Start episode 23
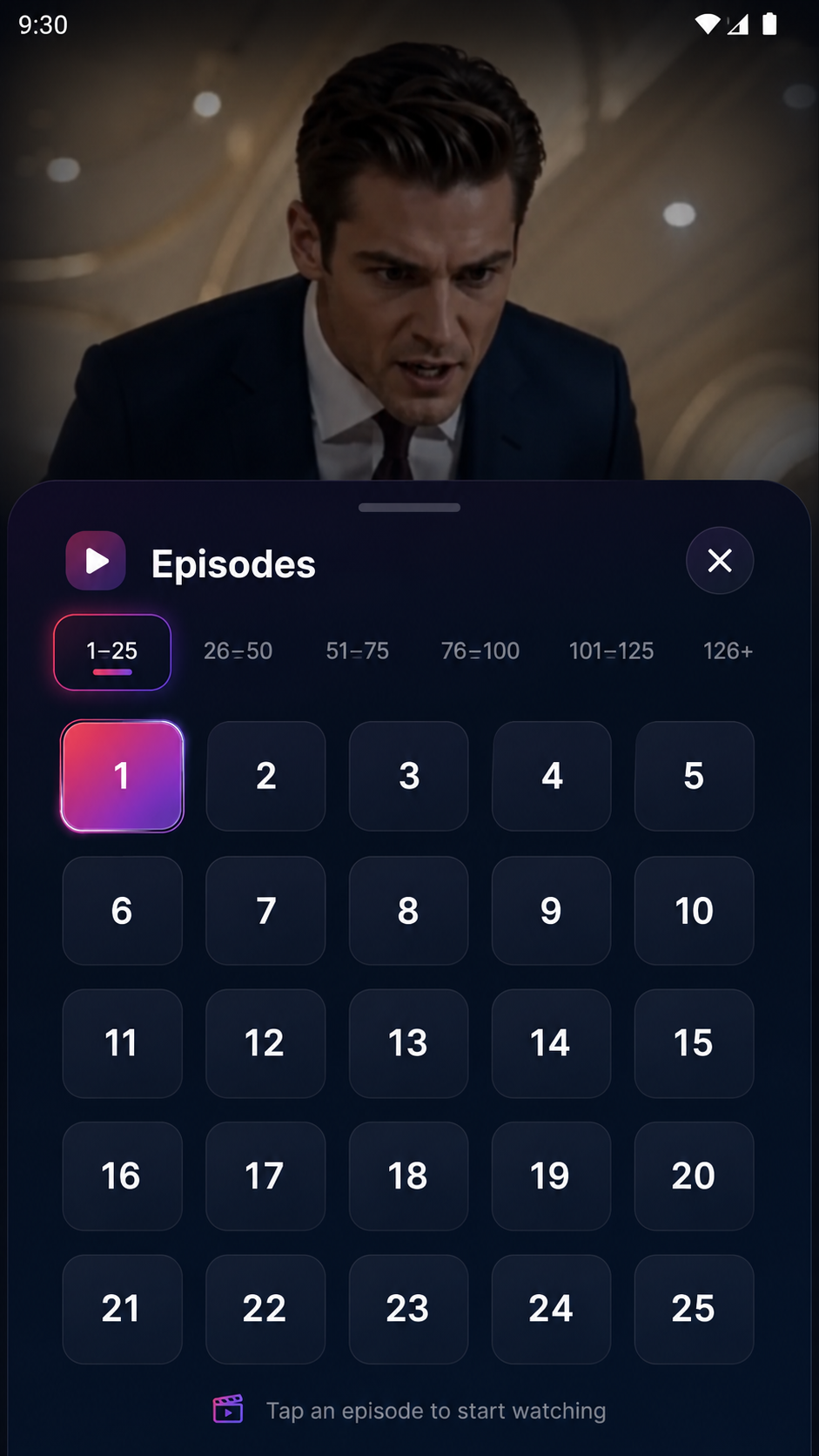The width and height of the screenshot is (819, 1456). click(408, 1309)
